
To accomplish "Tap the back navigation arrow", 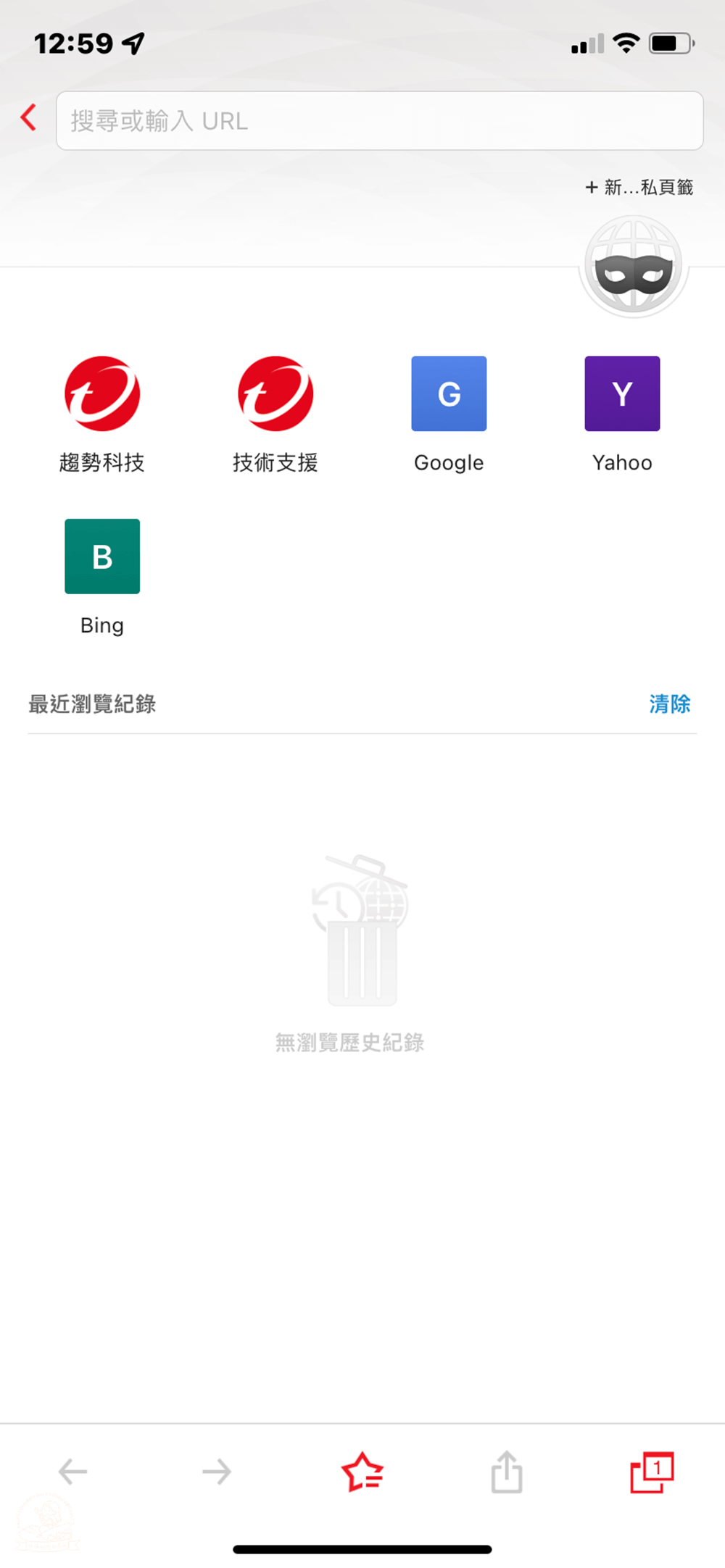I will 71,1471.
